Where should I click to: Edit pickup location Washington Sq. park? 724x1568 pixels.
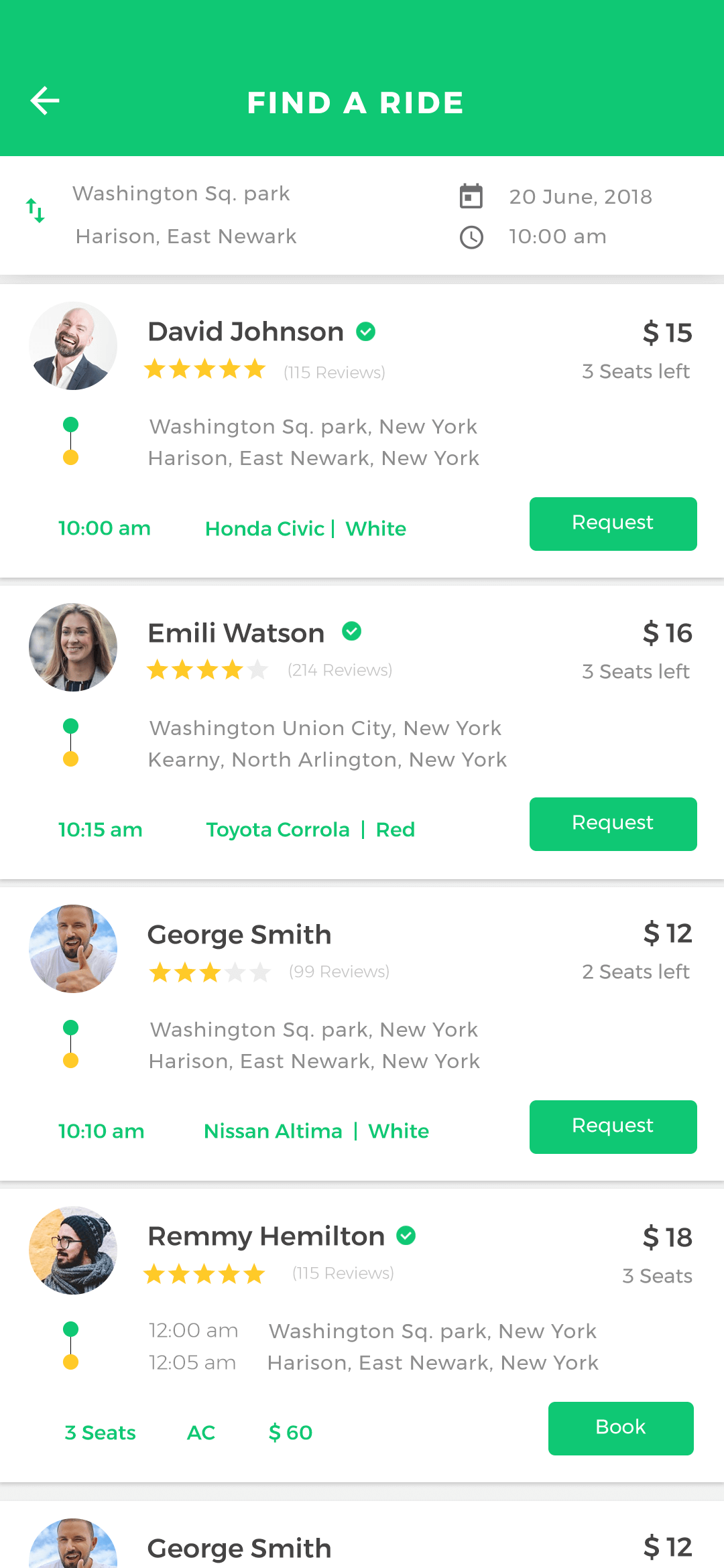(x=182, y=194)
